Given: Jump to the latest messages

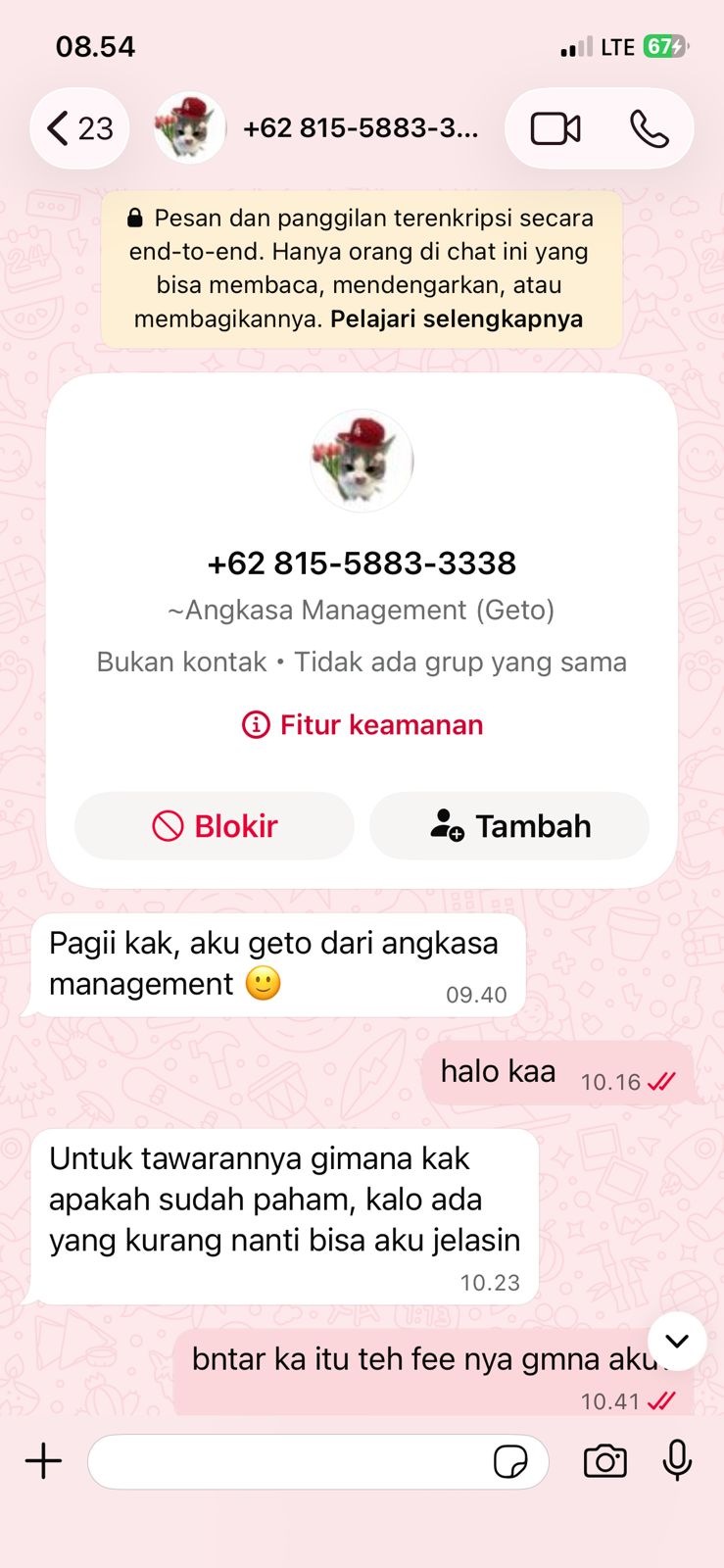Looking at the screenshot, I should pos(677,1341).
